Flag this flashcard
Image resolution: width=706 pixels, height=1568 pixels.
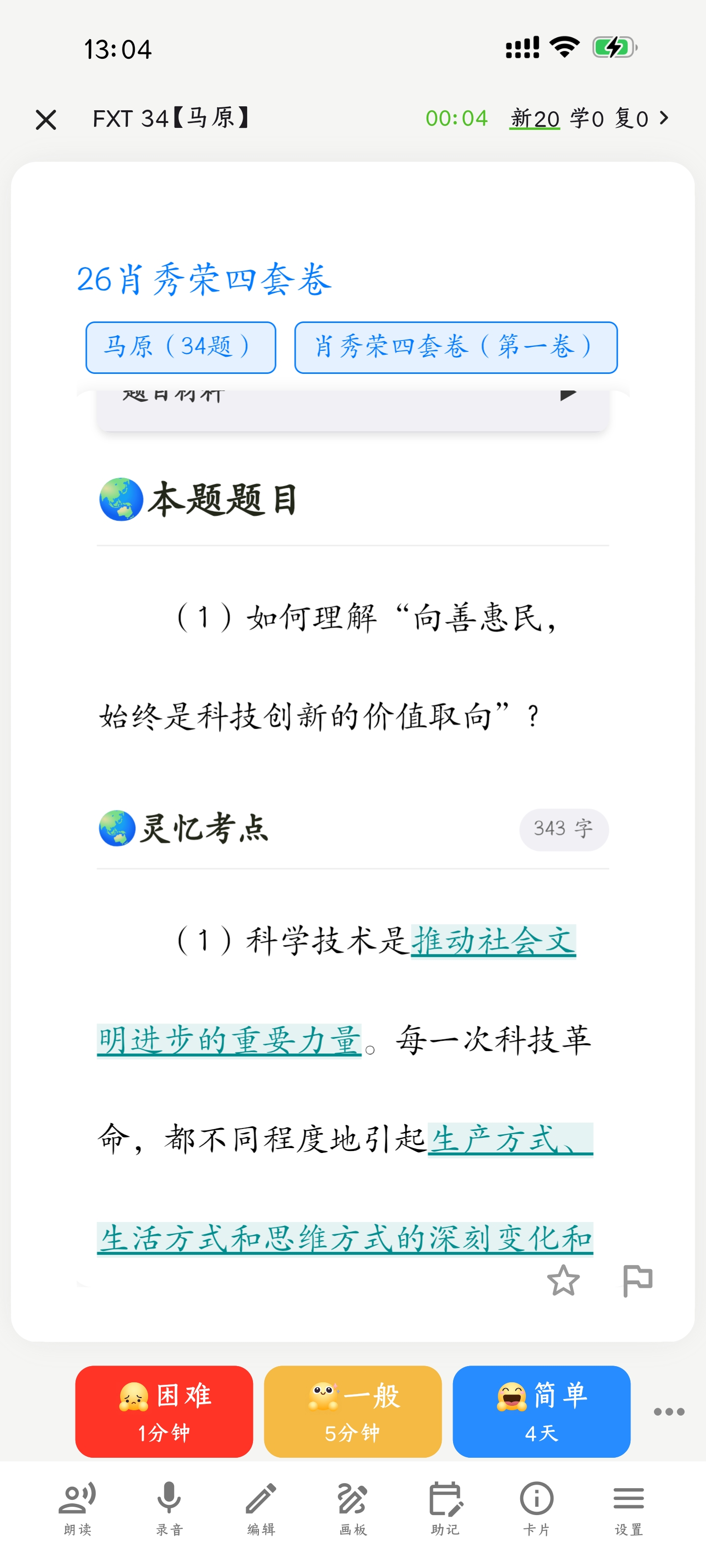(637, 1280)
